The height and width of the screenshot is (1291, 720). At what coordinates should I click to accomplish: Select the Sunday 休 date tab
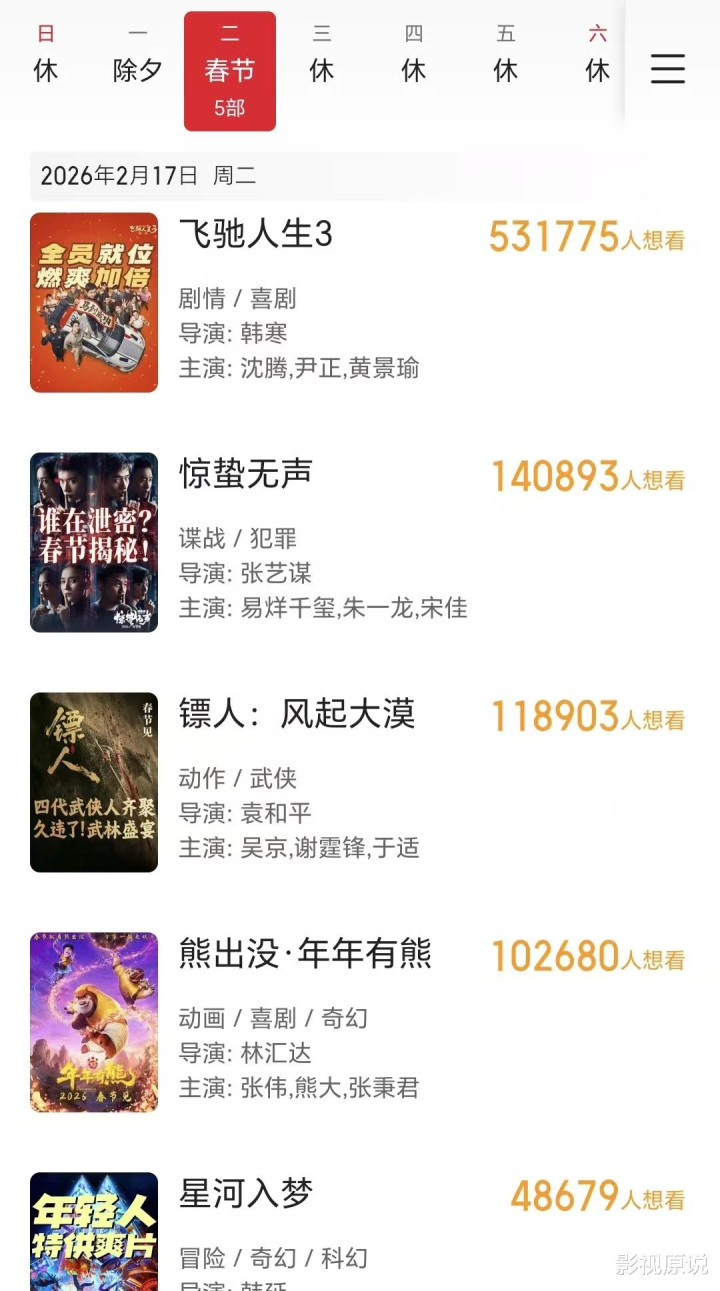tap(46, 58)
